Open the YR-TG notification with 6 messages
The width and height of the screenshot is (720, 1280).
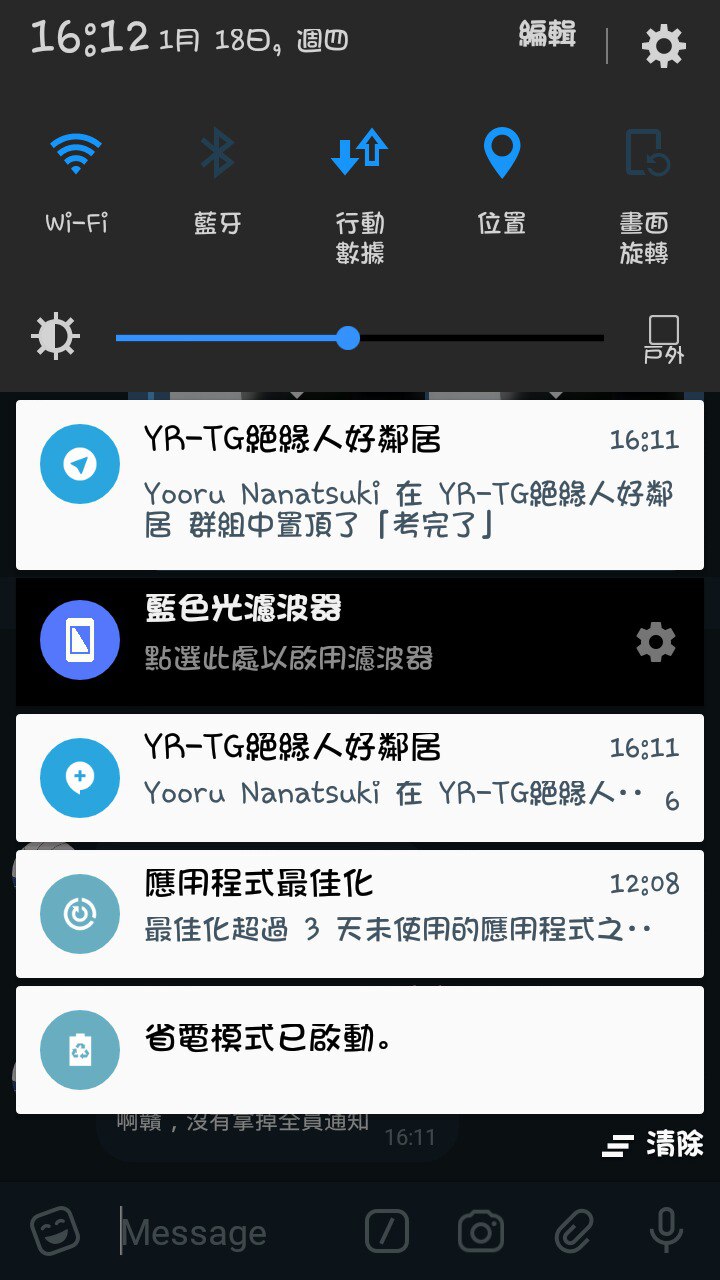(360, 778)
